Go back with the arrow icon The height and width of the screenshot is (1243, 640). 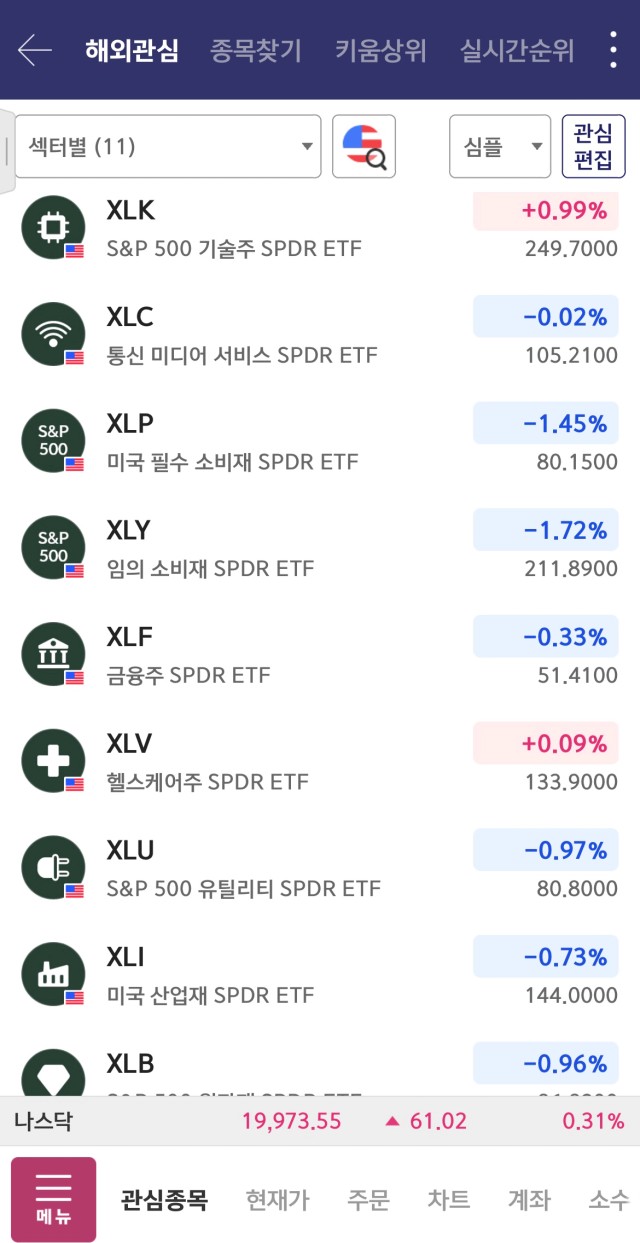click(x=34, y=50)
